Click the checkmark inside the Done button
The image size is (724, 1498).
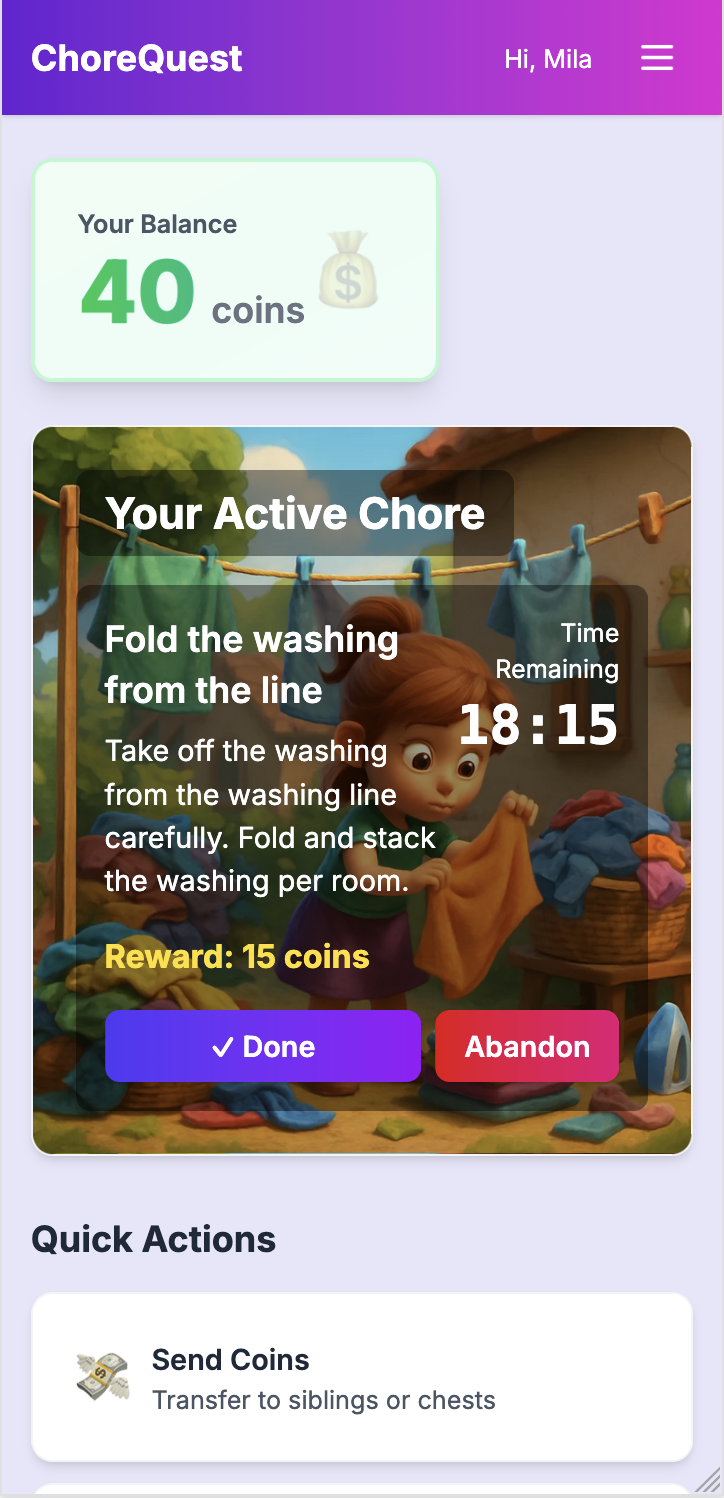pyautogui.click(x=226, y=1046)
